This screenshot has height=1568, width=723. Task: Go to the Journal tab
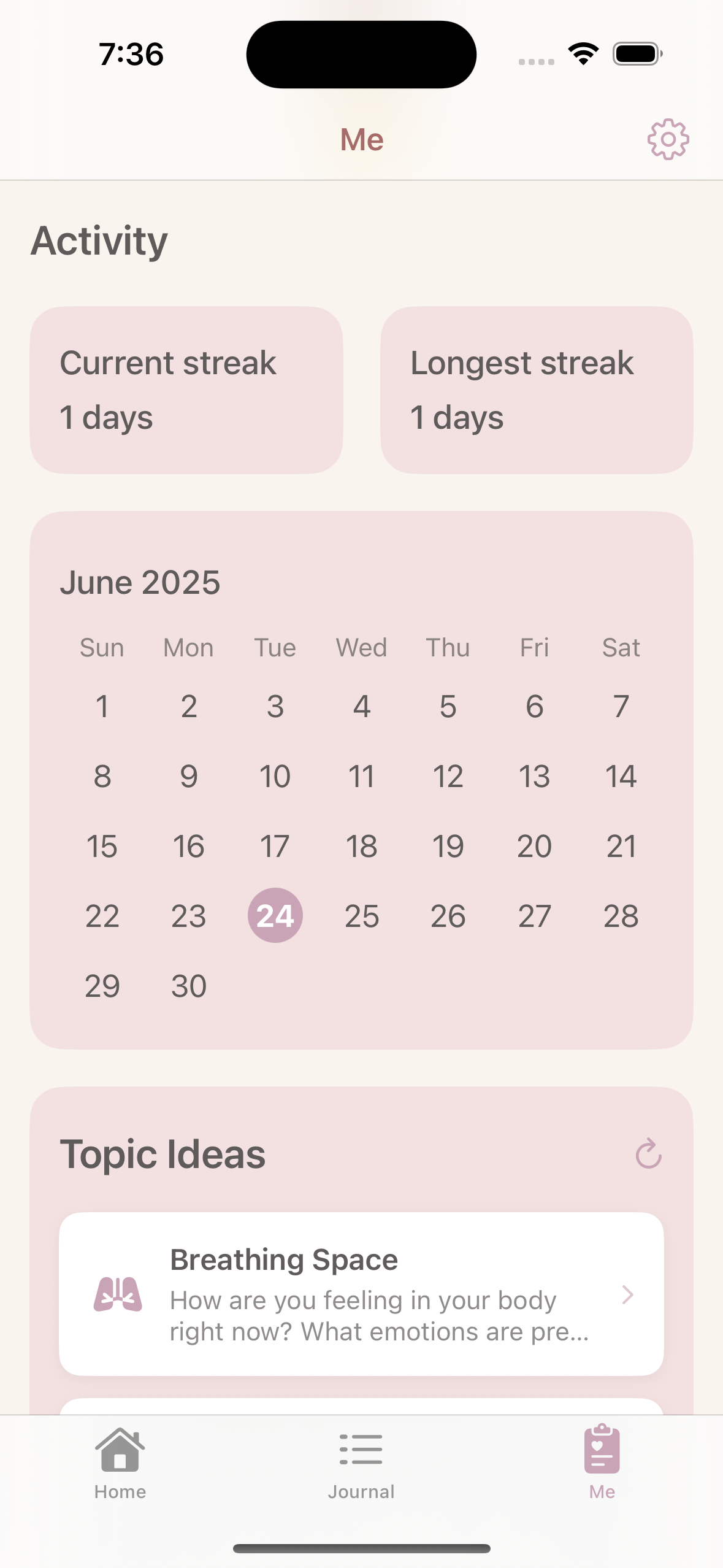pos(361,1462)
